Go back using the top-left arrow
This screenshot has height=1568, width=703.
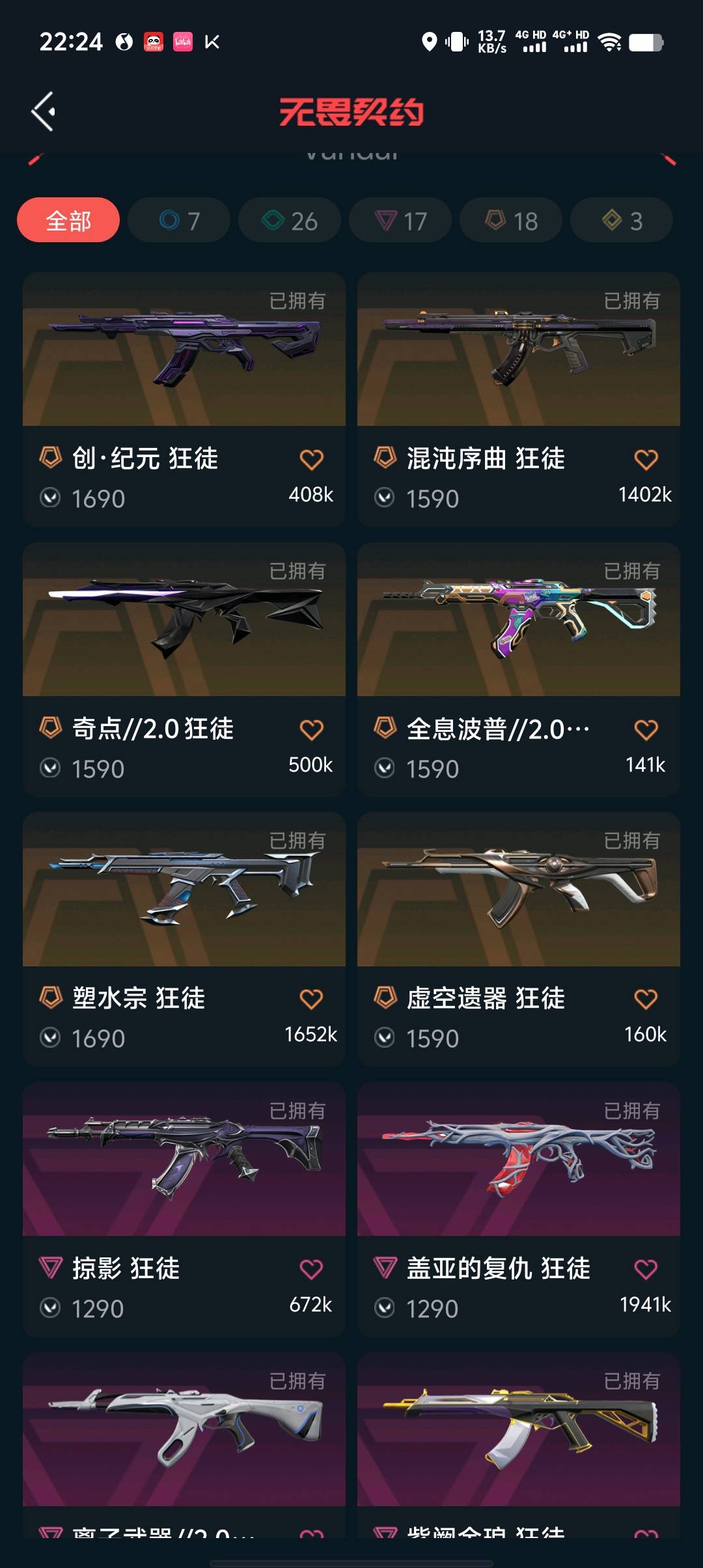[43, 111]
